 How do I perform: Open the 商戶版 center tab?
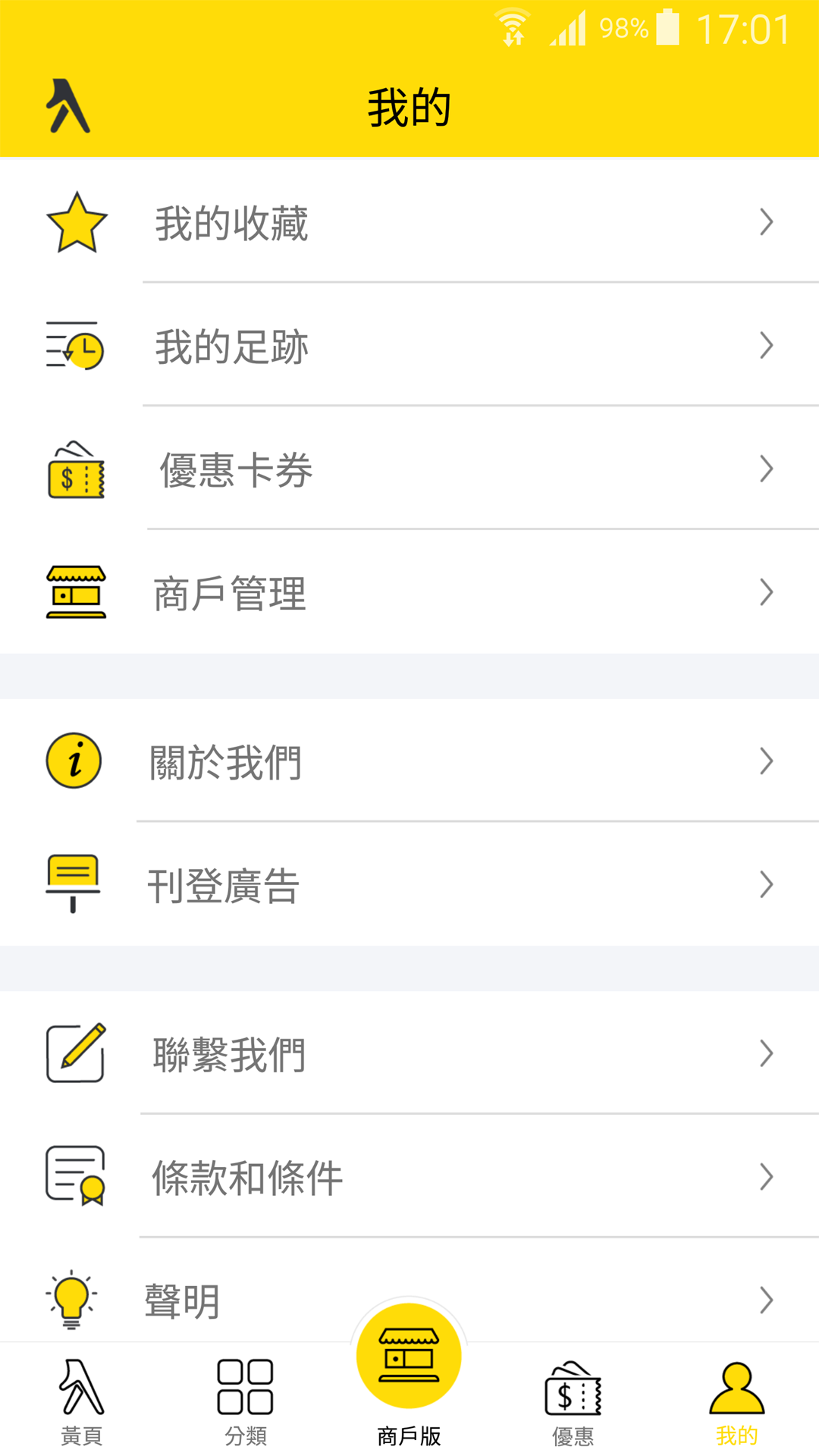[x=409, y=1380]
